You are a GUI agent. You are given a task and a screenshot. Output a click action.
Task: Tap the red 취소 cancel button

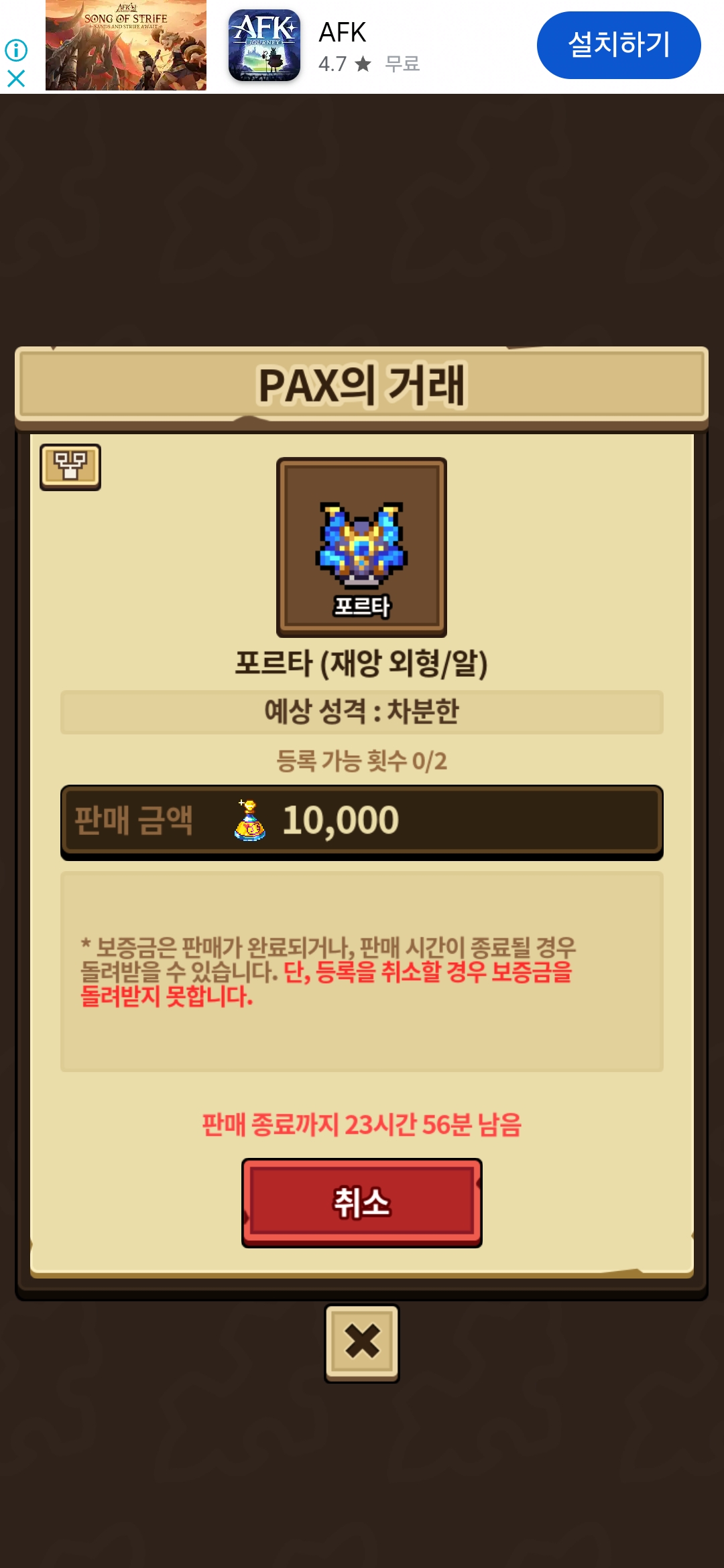362,1202
